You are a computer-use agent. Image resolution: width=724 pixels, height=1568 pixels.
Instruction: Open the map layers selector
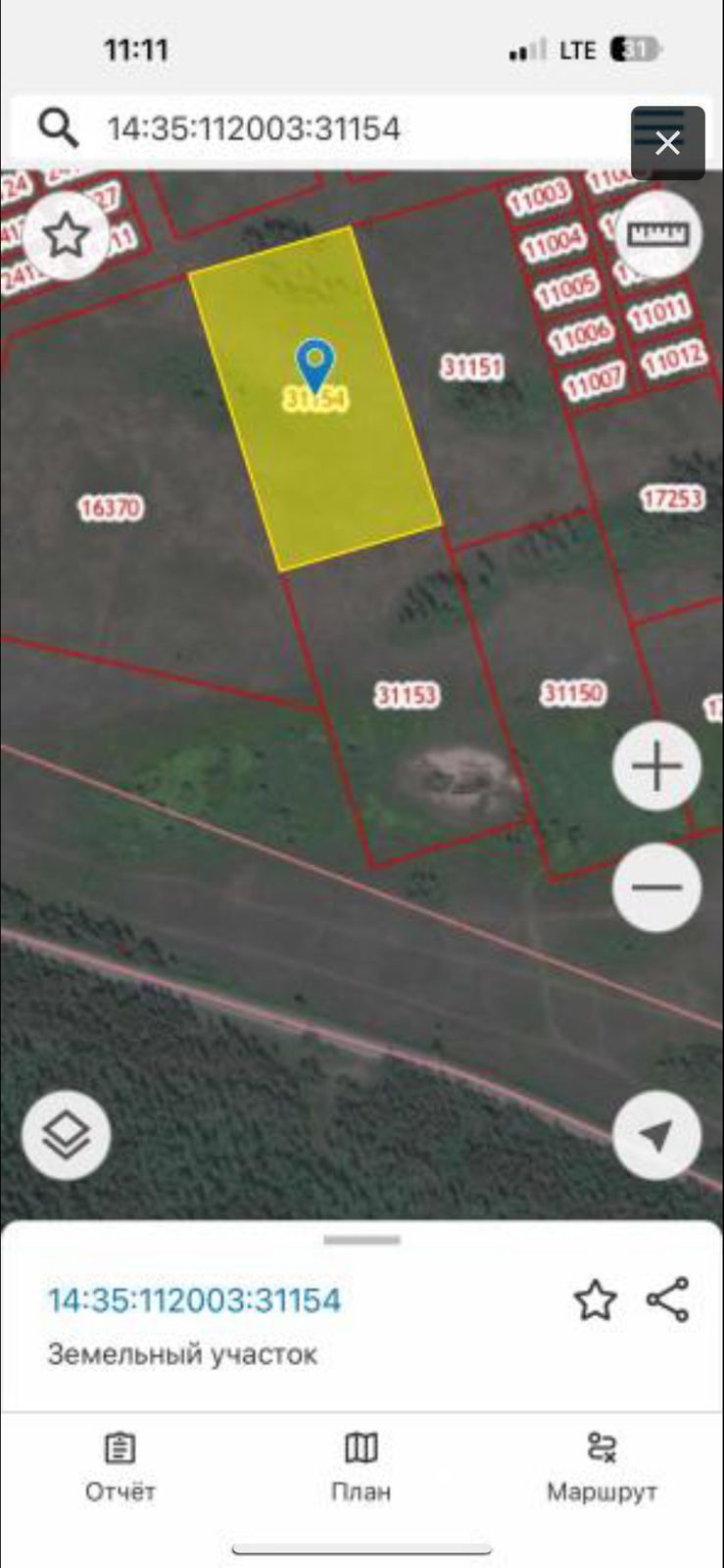point(67,1135)
